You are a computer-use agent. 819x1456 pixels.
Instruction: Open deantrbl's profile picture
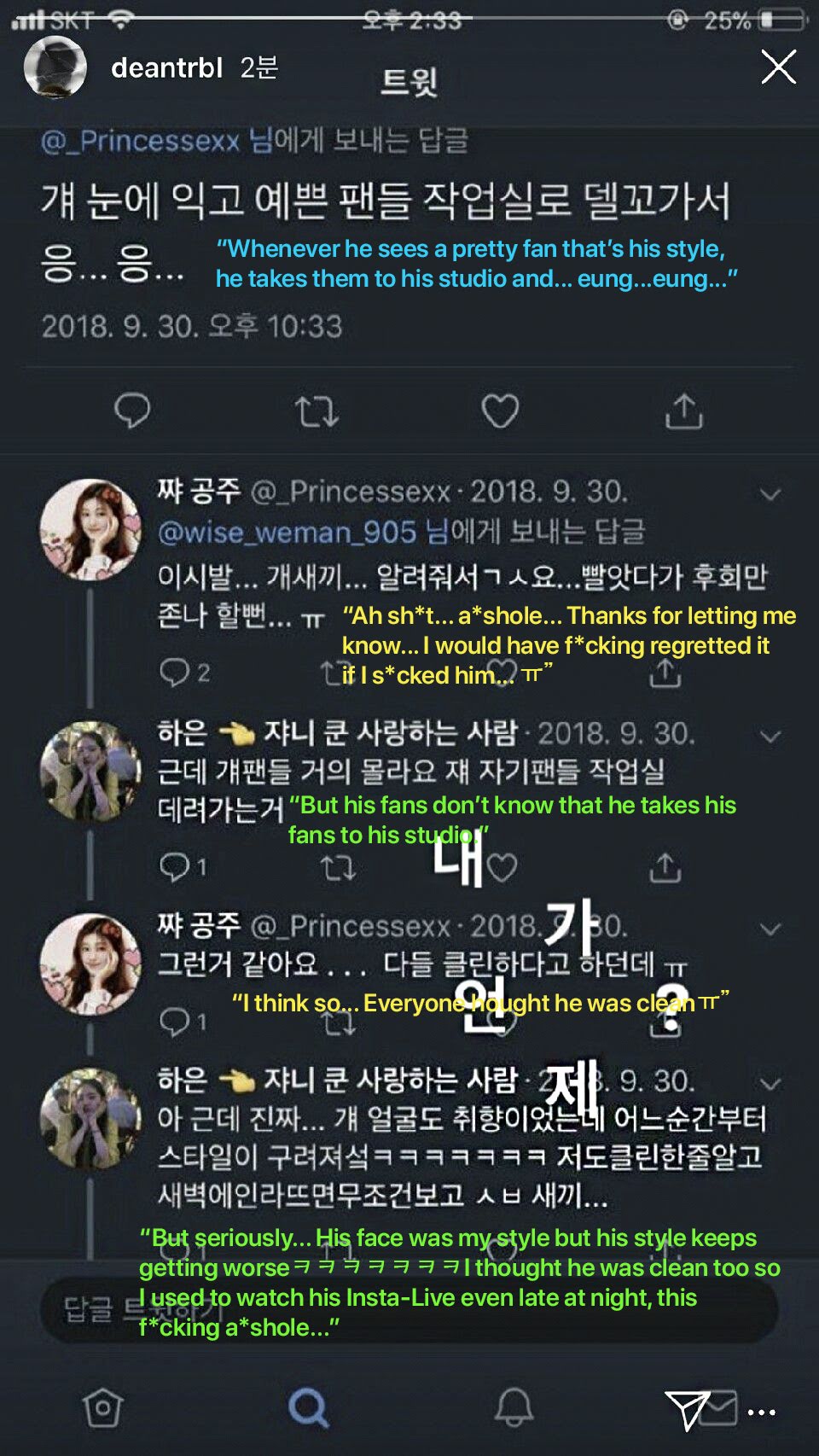[55, 67]
